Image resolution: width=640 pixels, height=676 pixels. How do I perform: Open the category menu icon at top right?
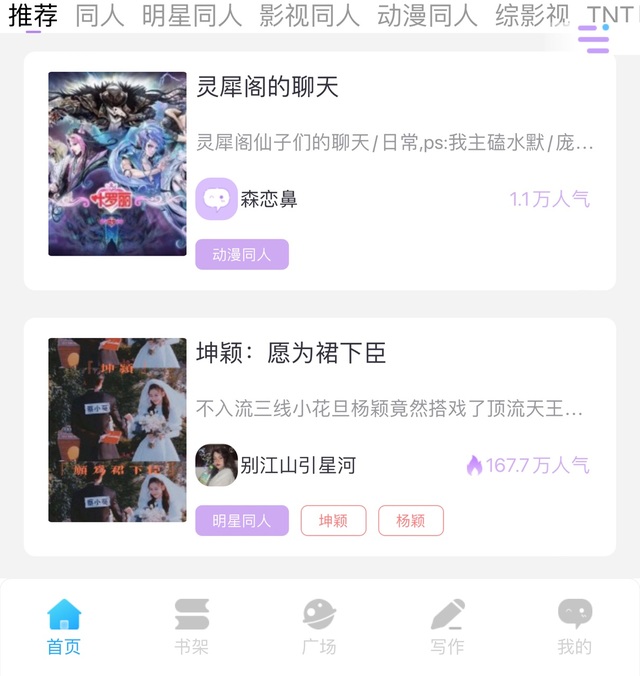coord(593,39)
